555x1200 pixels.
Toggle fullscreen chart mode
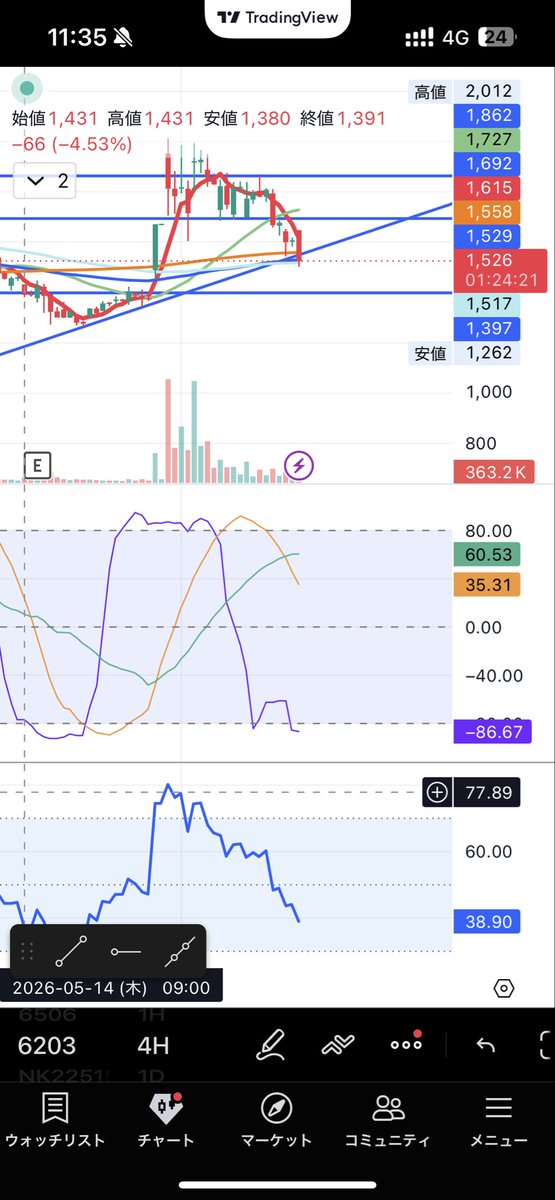pos(546,1045)
